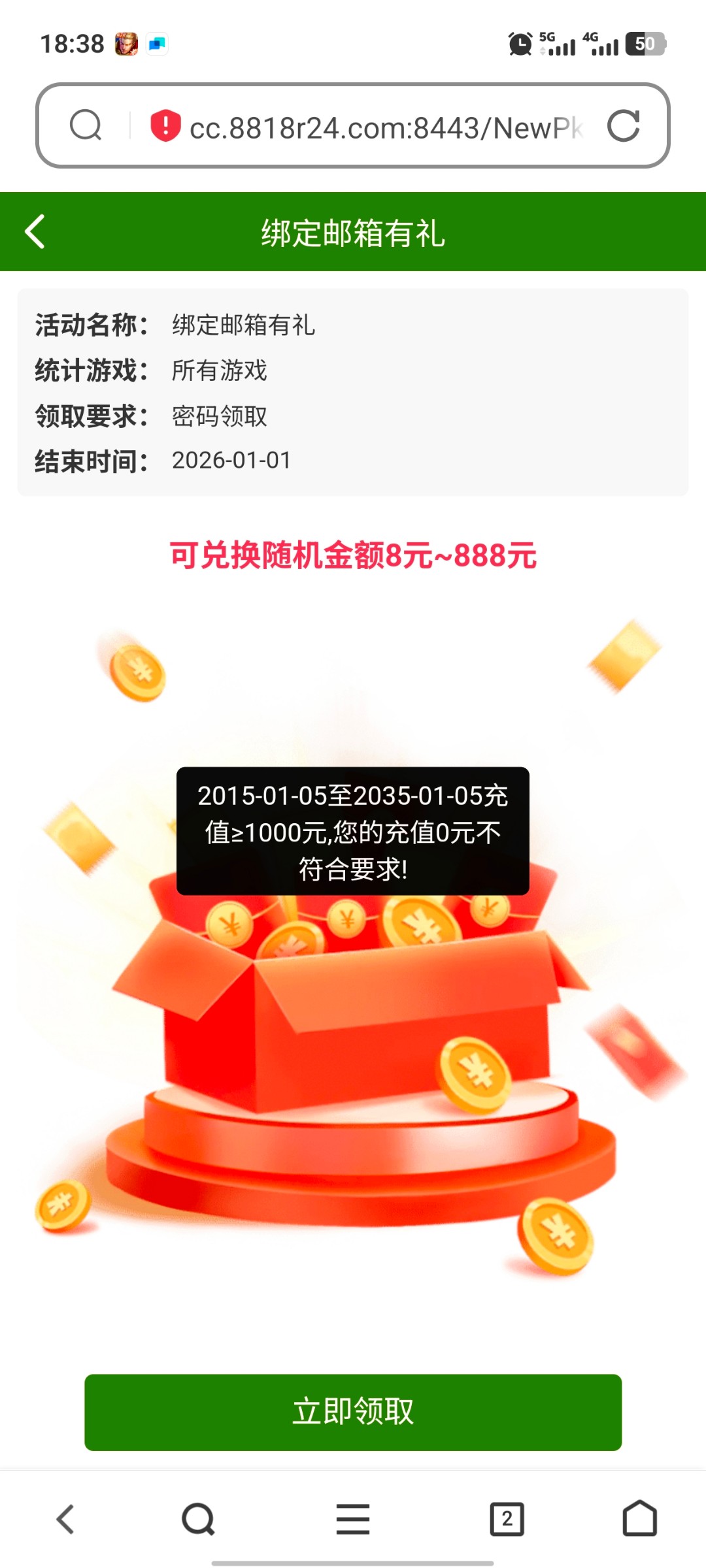Reload the page with refresh icon

pos(623,126)
